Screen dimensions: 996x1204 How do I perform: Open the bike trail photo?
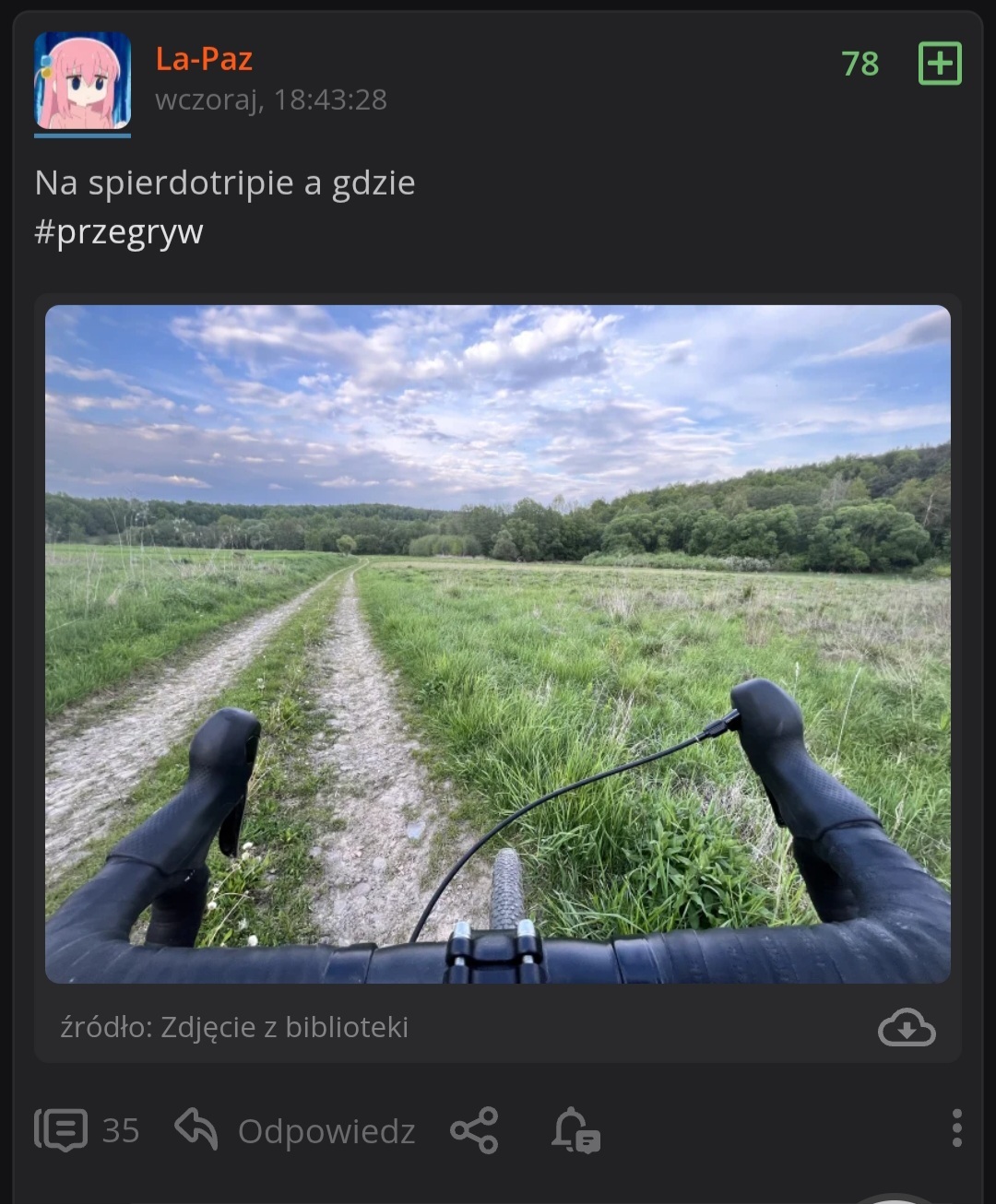497,643
